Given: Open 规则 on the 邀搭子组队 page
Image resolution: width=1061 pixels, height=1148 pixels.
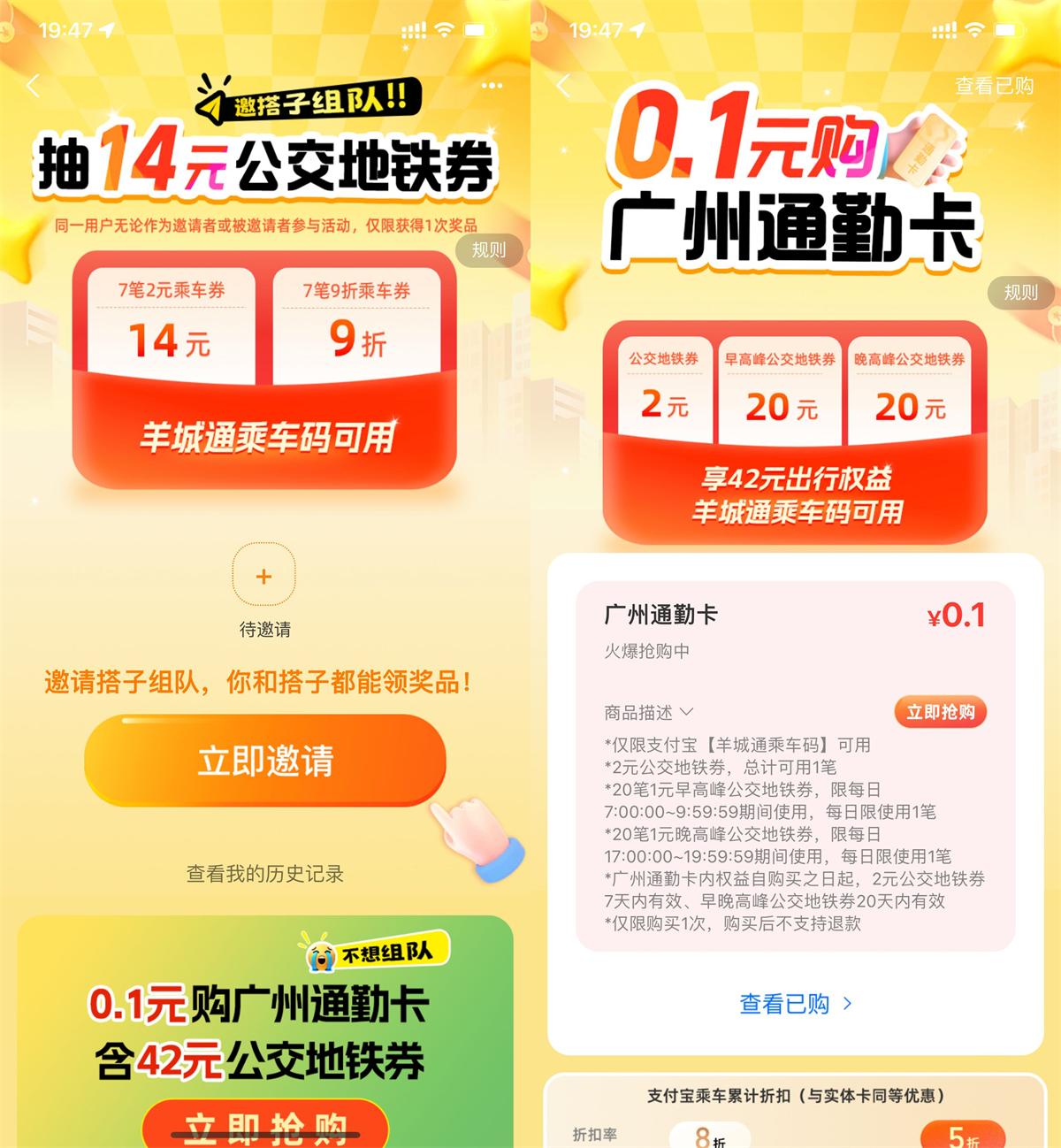Looking at the screenshot, I should 488,250.
